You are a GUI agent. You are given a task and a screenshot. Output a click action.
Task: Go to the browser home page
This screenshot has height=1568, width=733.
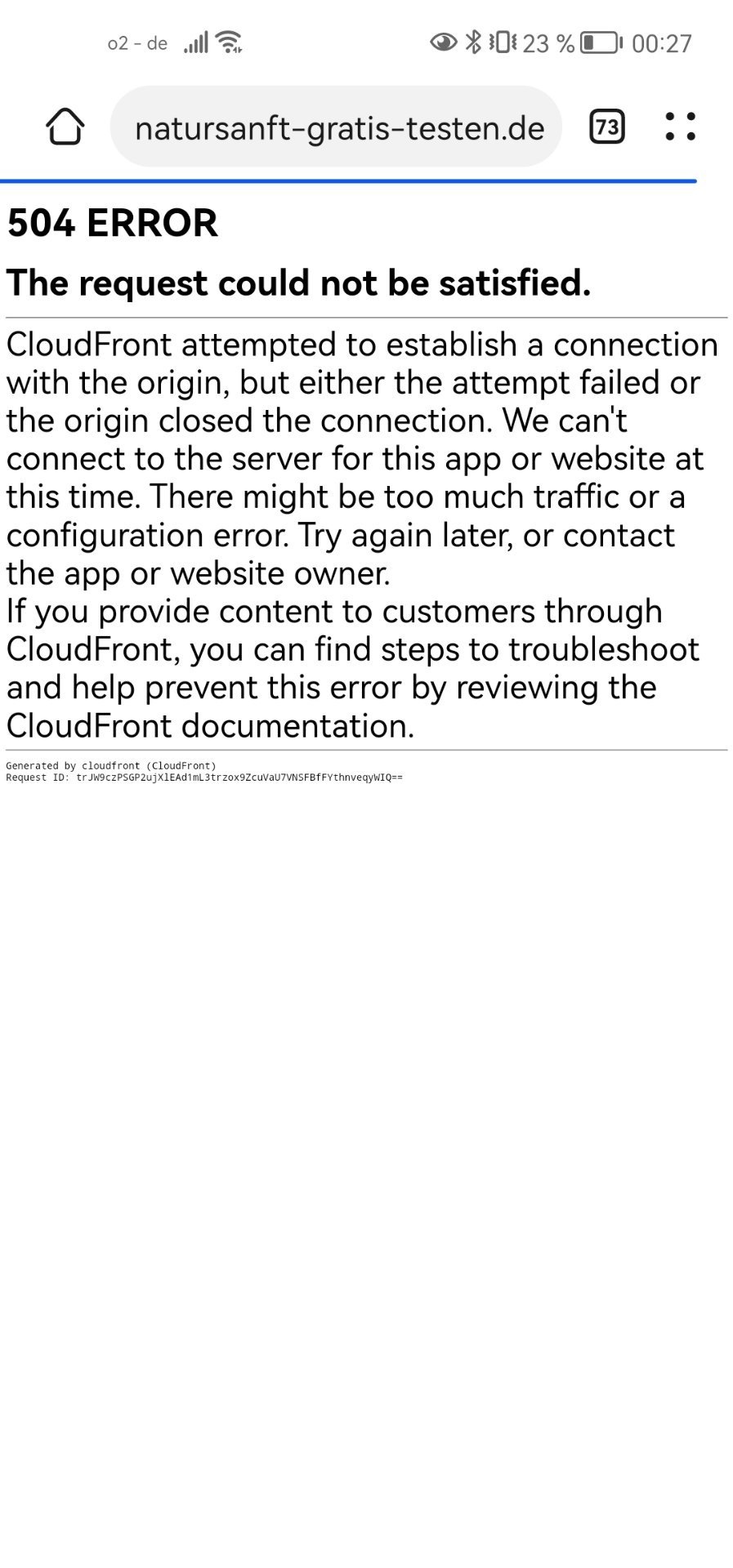[x=65, y=127]
